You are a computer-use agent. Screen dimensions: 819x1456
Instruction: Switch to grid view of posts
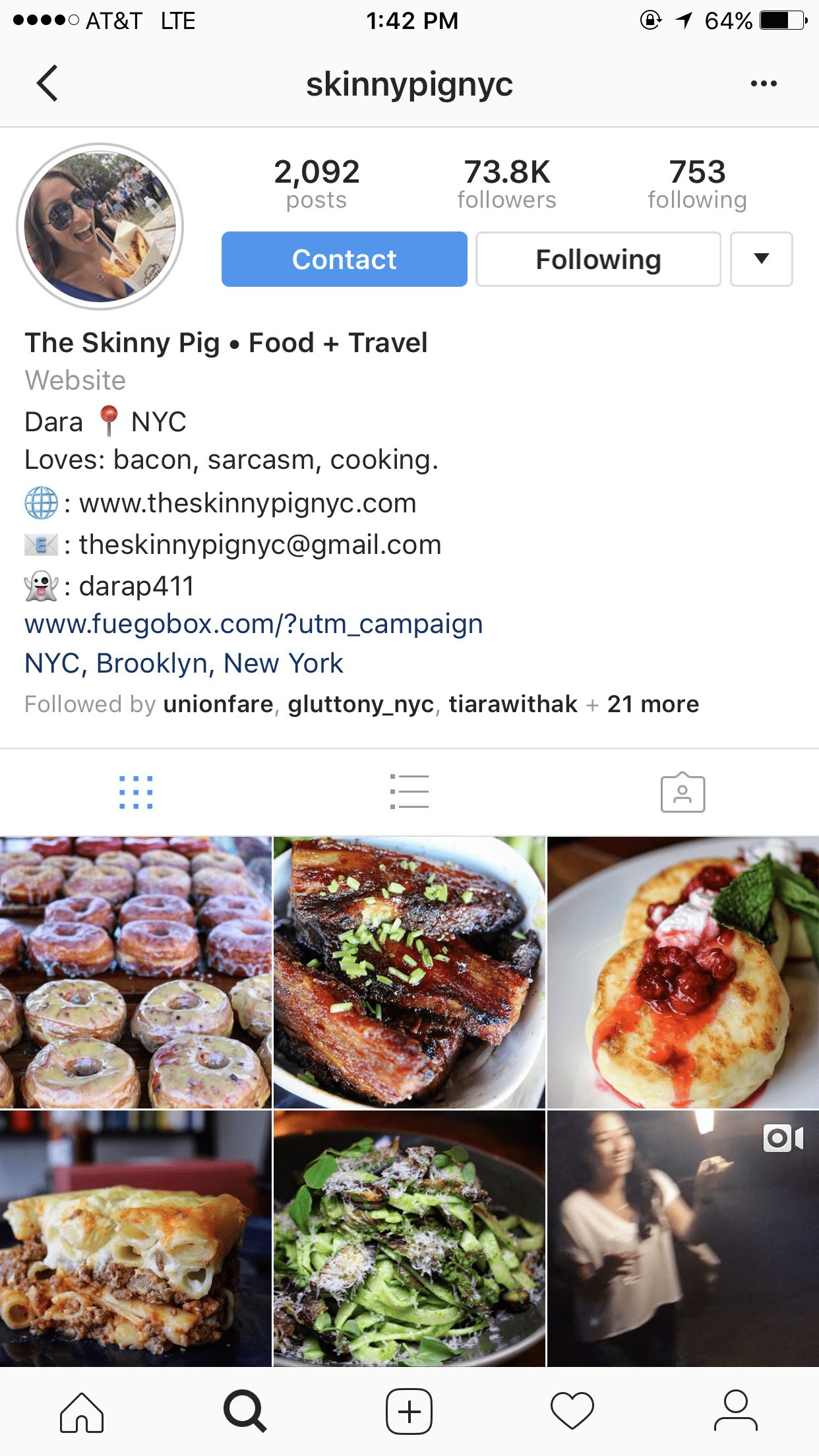click(136, 792)
